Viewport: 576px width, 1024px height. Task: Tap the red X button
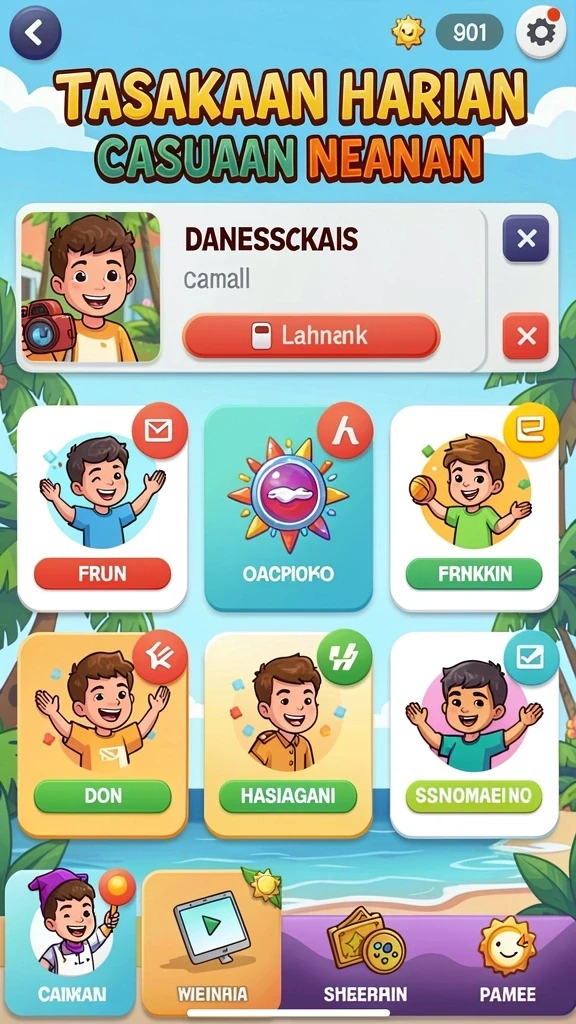click(526, 336)
